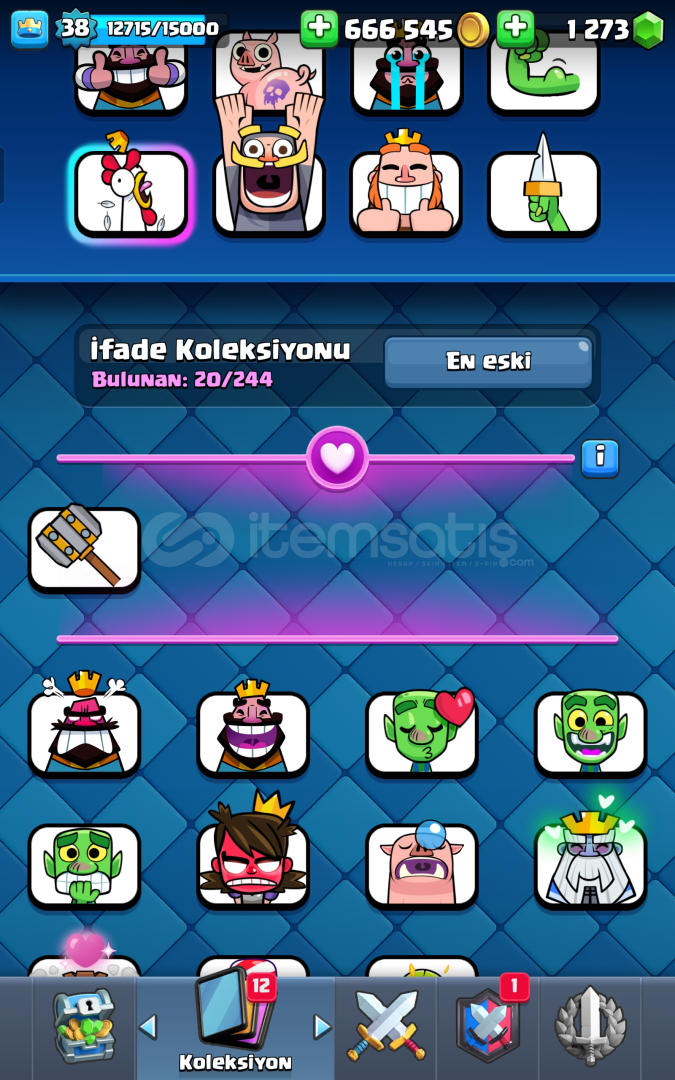Tap the green plus next to gold coins

(319, 29)
